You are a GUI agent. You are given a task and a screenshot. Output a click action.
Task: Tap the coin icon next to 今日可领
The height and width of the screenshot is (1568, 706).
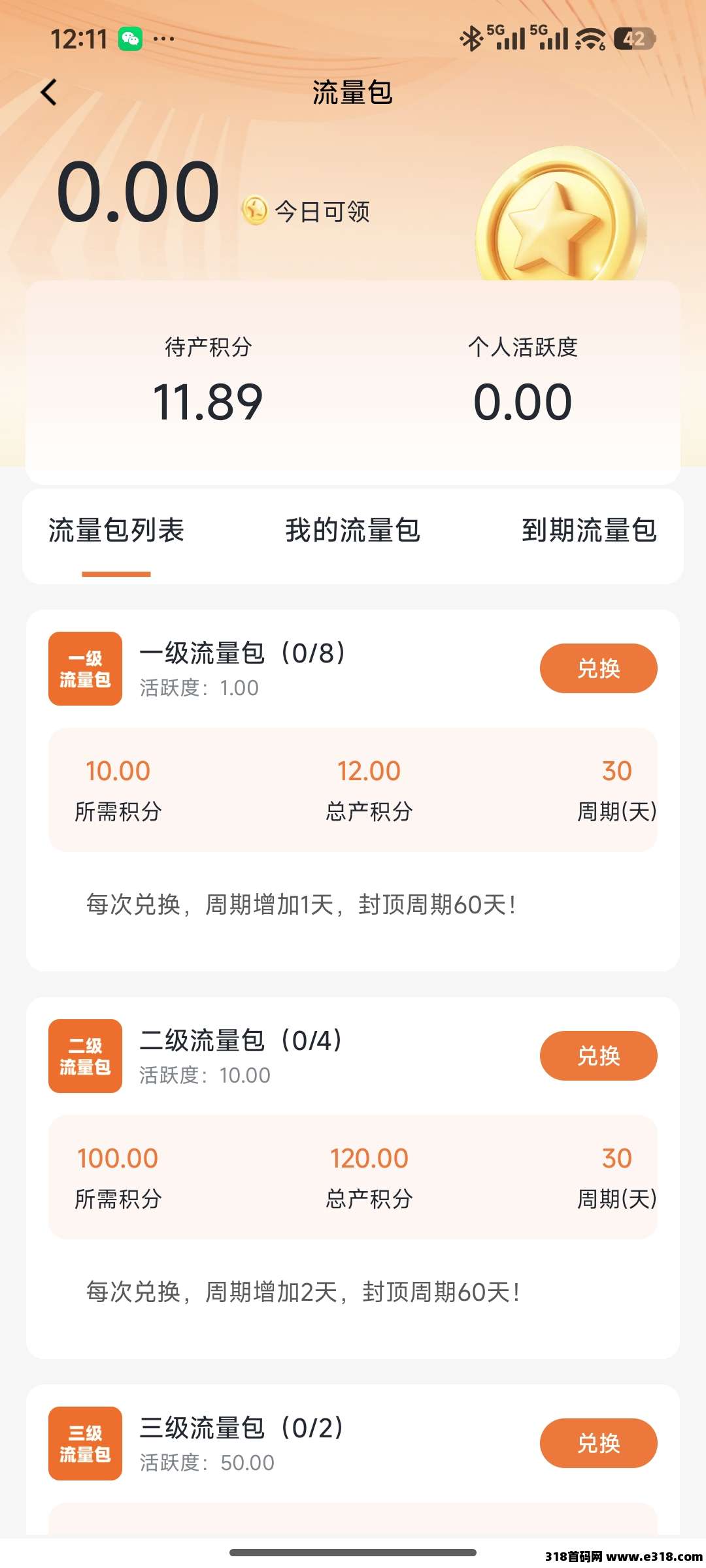[x=255, y=210]
